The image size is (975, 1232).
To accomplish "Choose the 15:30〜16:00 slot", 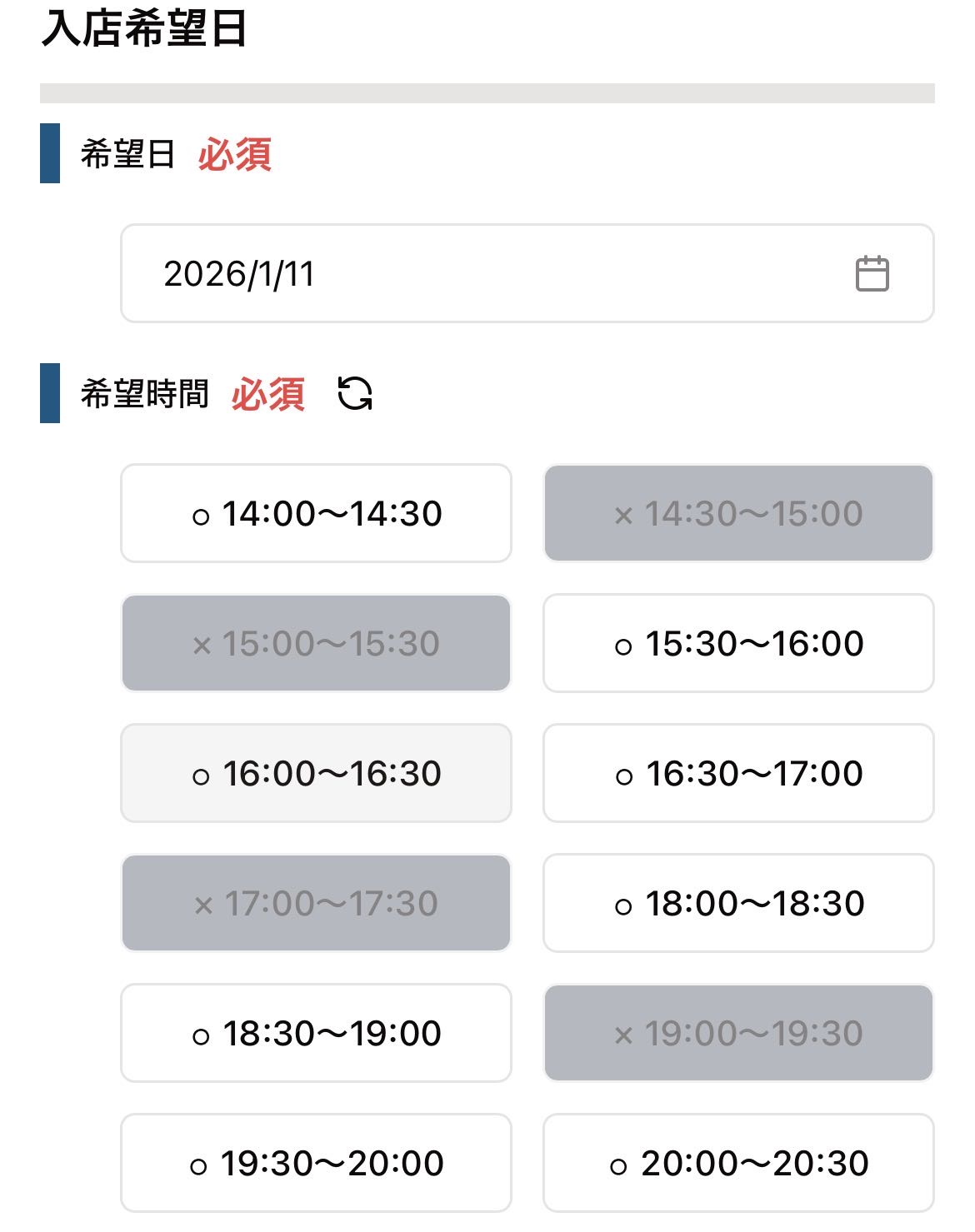I will coord(738,643).
